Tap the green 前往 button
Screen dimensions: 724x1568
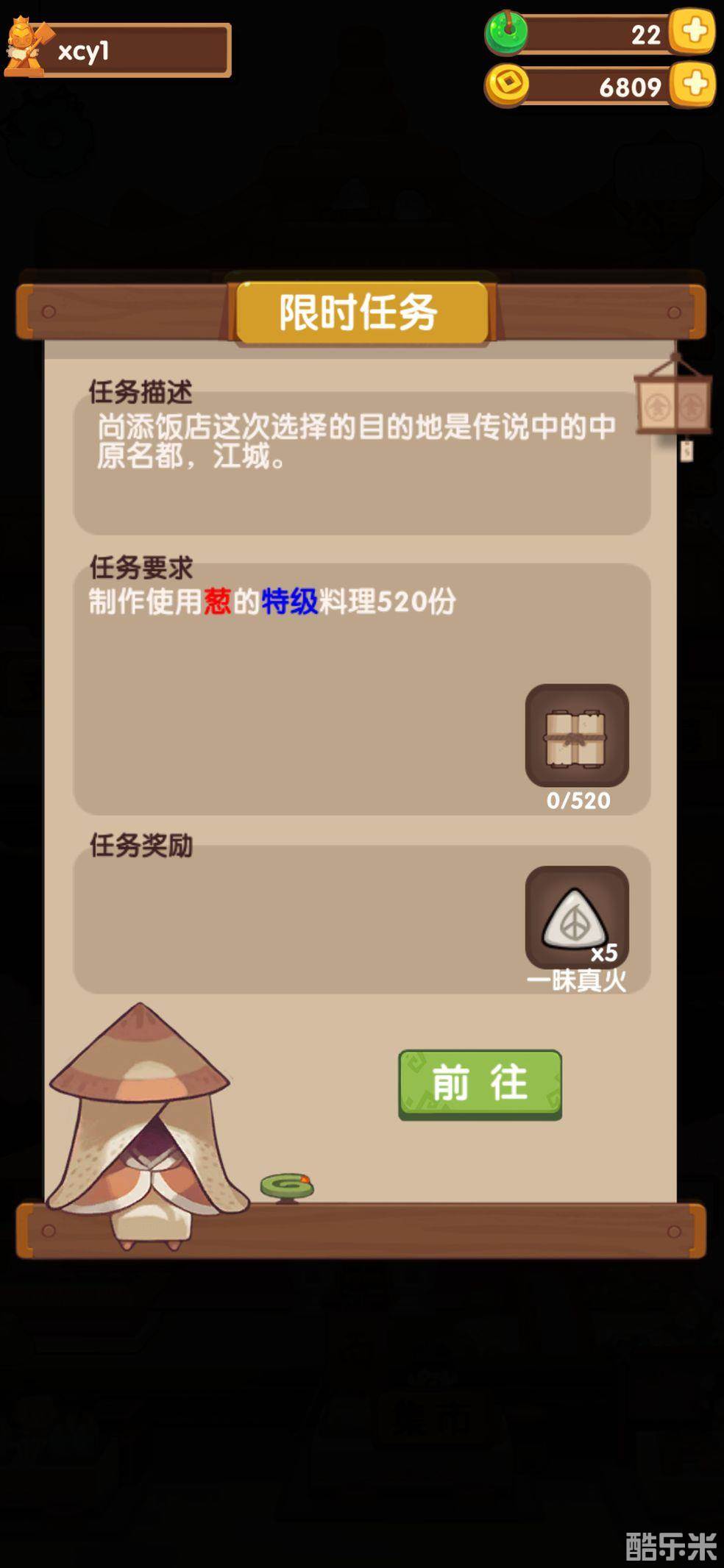pyautogui.click(x=480, y=1084)
